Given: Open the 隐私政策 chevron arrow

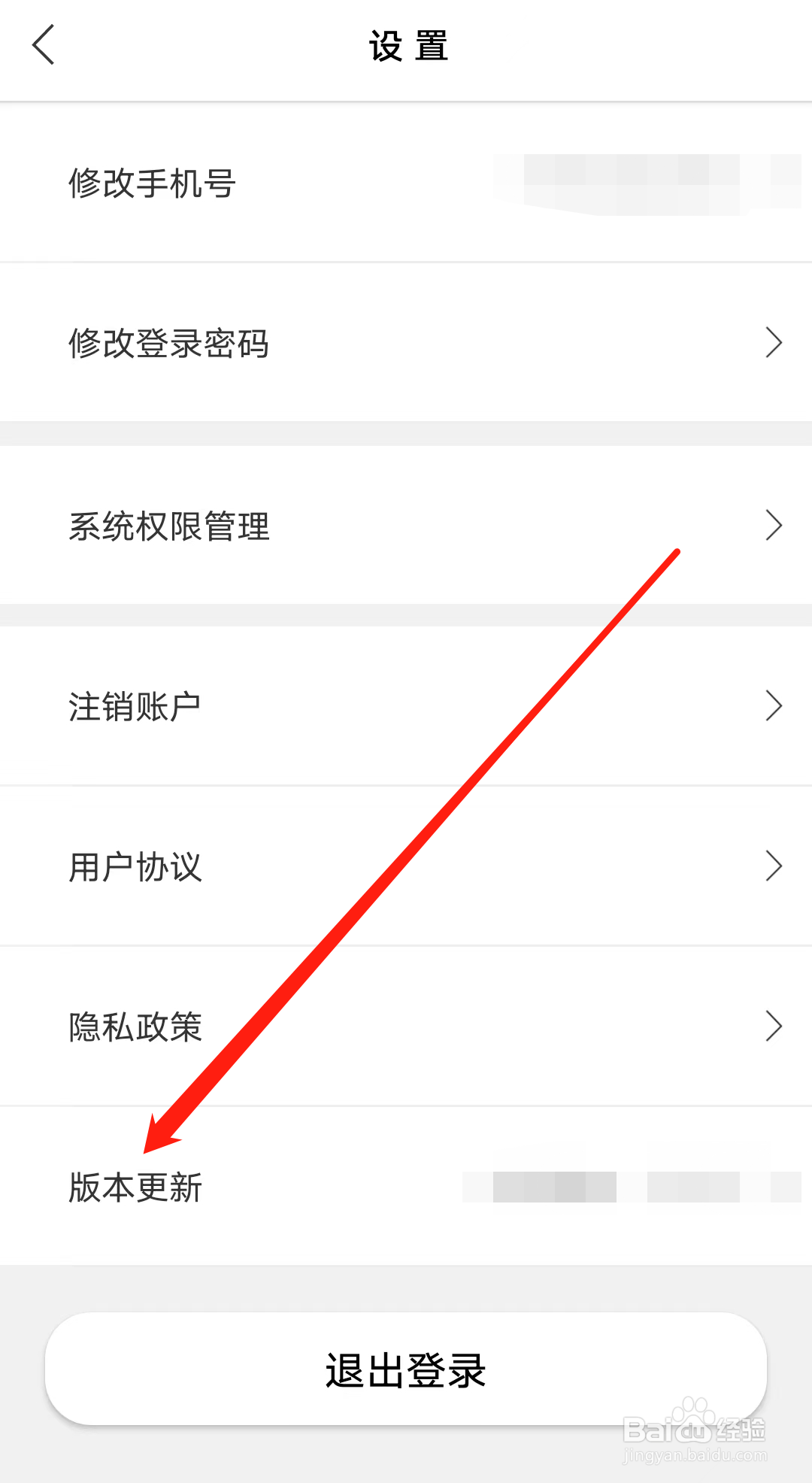Looking at the screenshot, I should click(774, 1026).
